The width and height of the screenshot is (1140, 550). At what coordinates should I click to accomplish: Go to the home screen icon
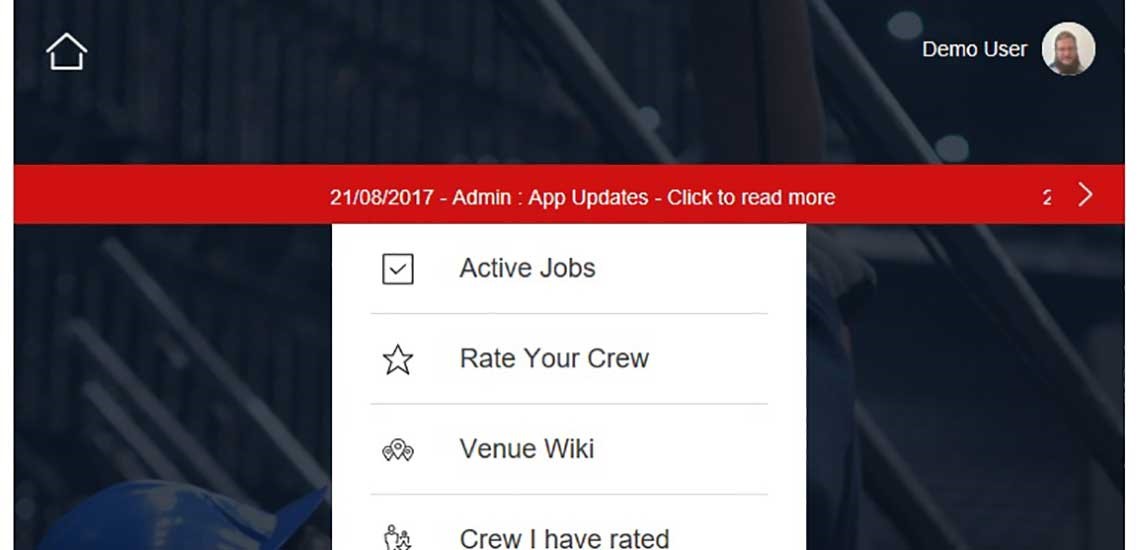(x=66, y=51)
